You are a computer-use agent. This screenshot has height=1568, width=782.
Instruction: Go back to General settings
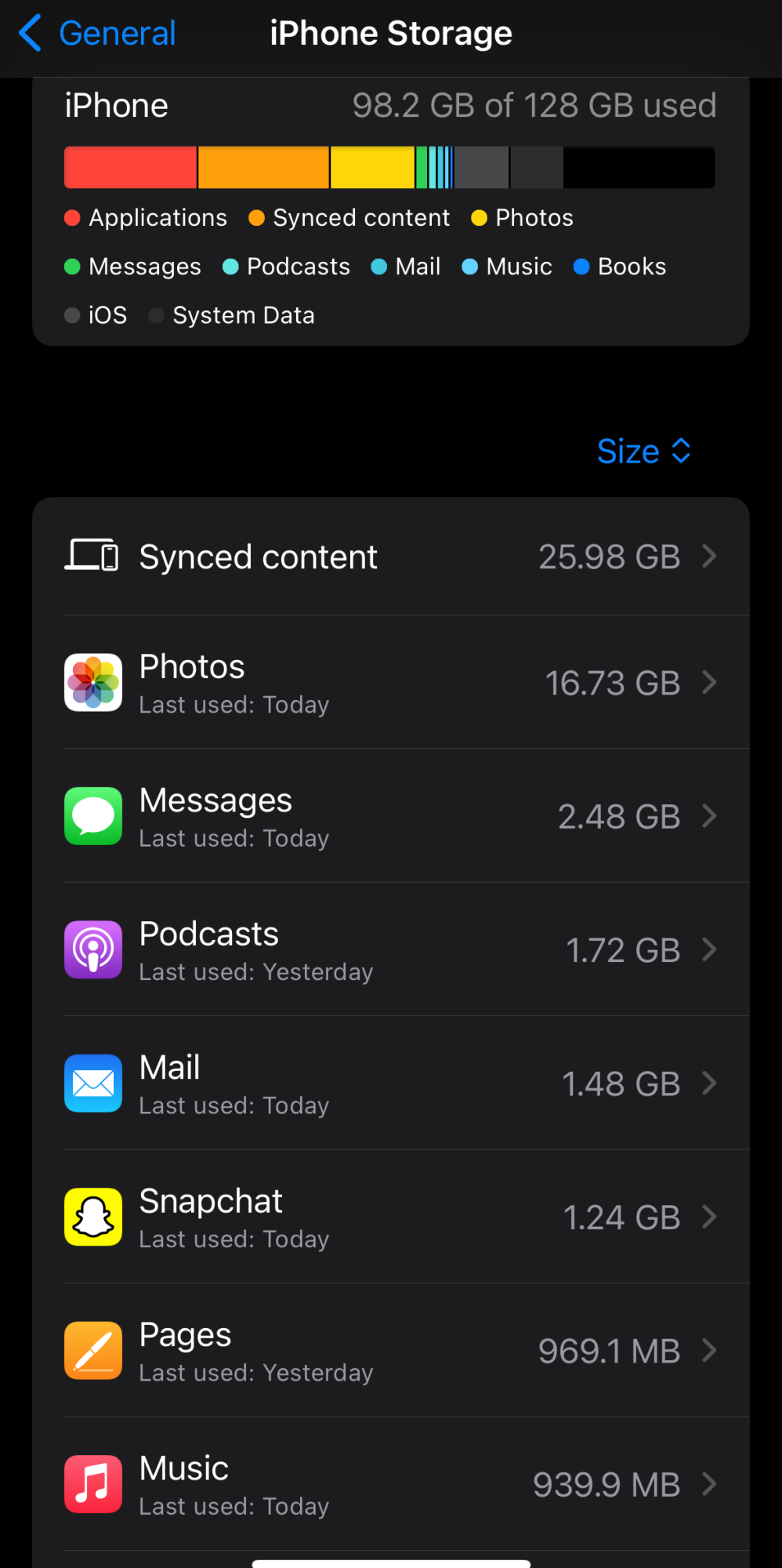(98, 34)
